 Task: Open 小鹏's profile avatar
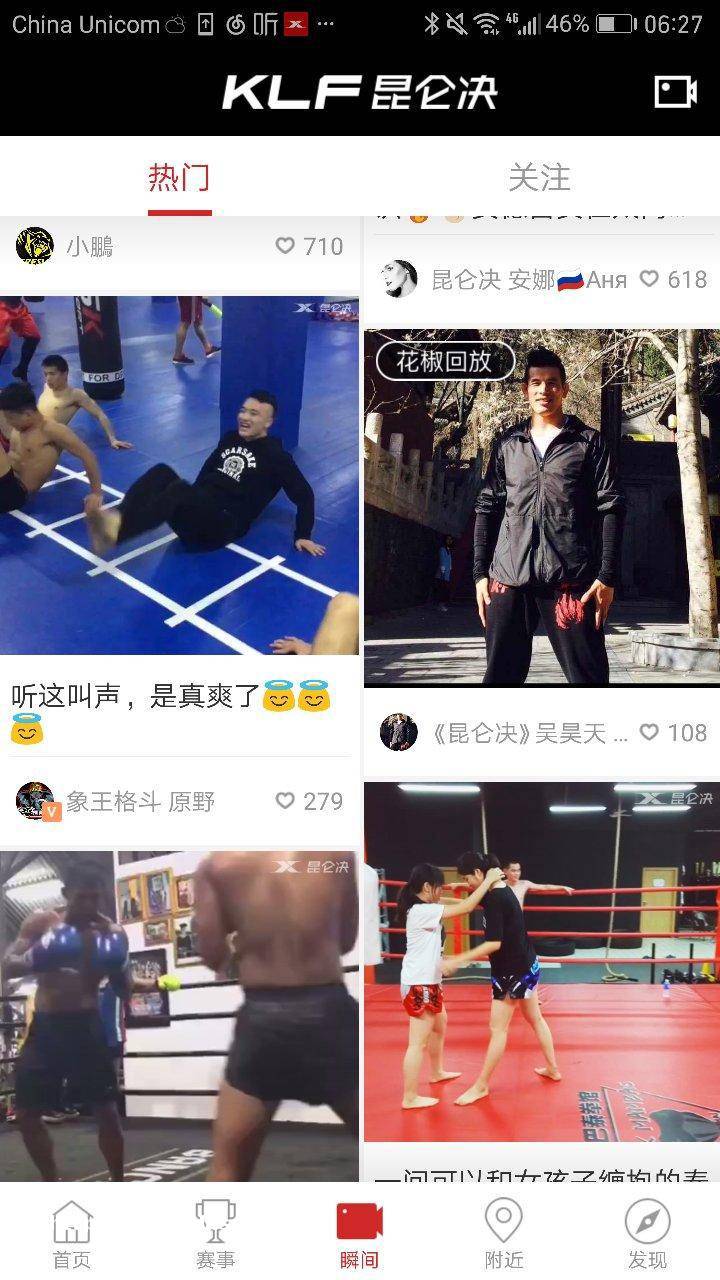click(x=35, y=246)
